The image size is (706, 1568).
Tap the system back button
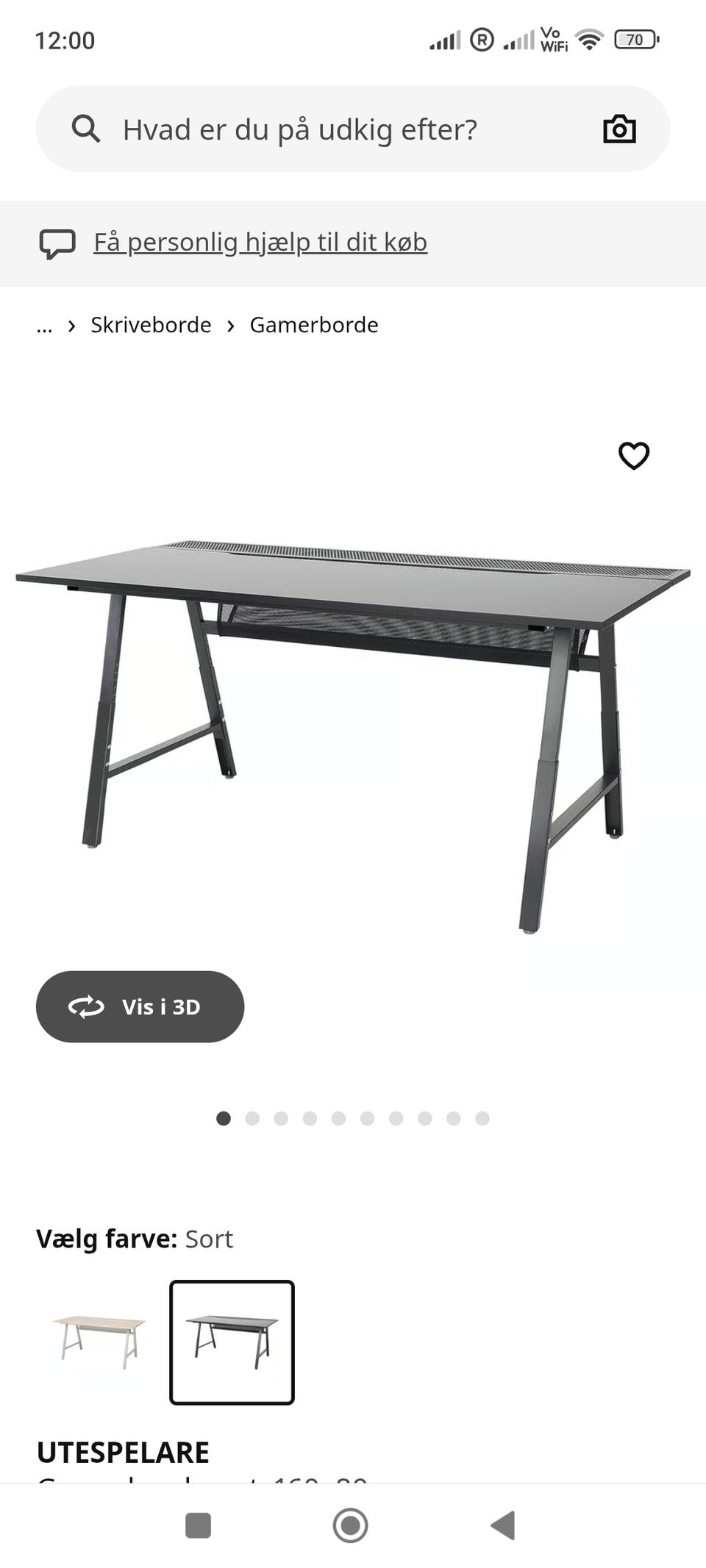503,1525
